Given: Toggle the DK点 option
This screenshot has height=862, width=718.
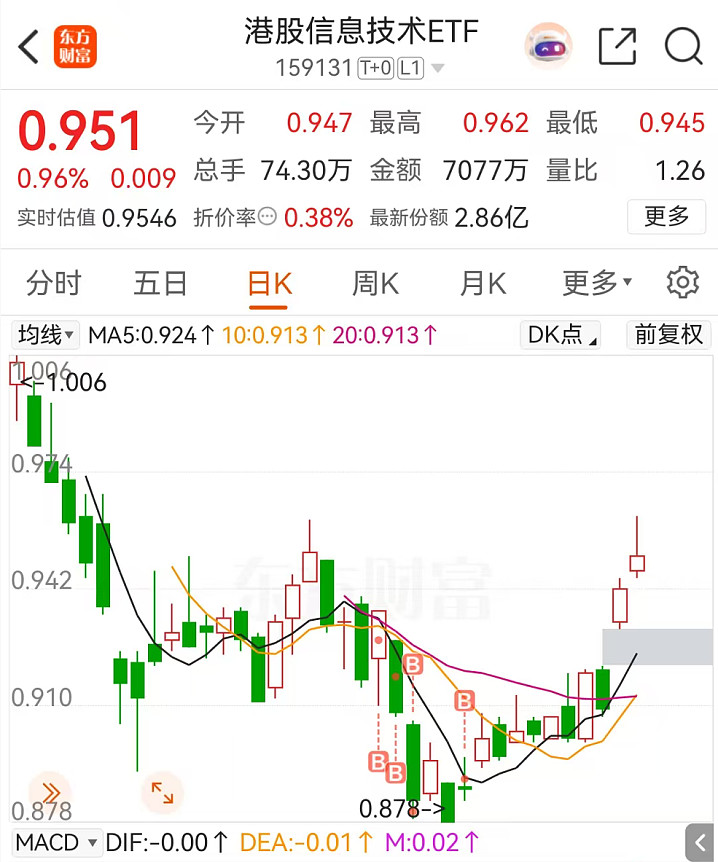Looking at the screenshot, I should (x=560, y=335).
